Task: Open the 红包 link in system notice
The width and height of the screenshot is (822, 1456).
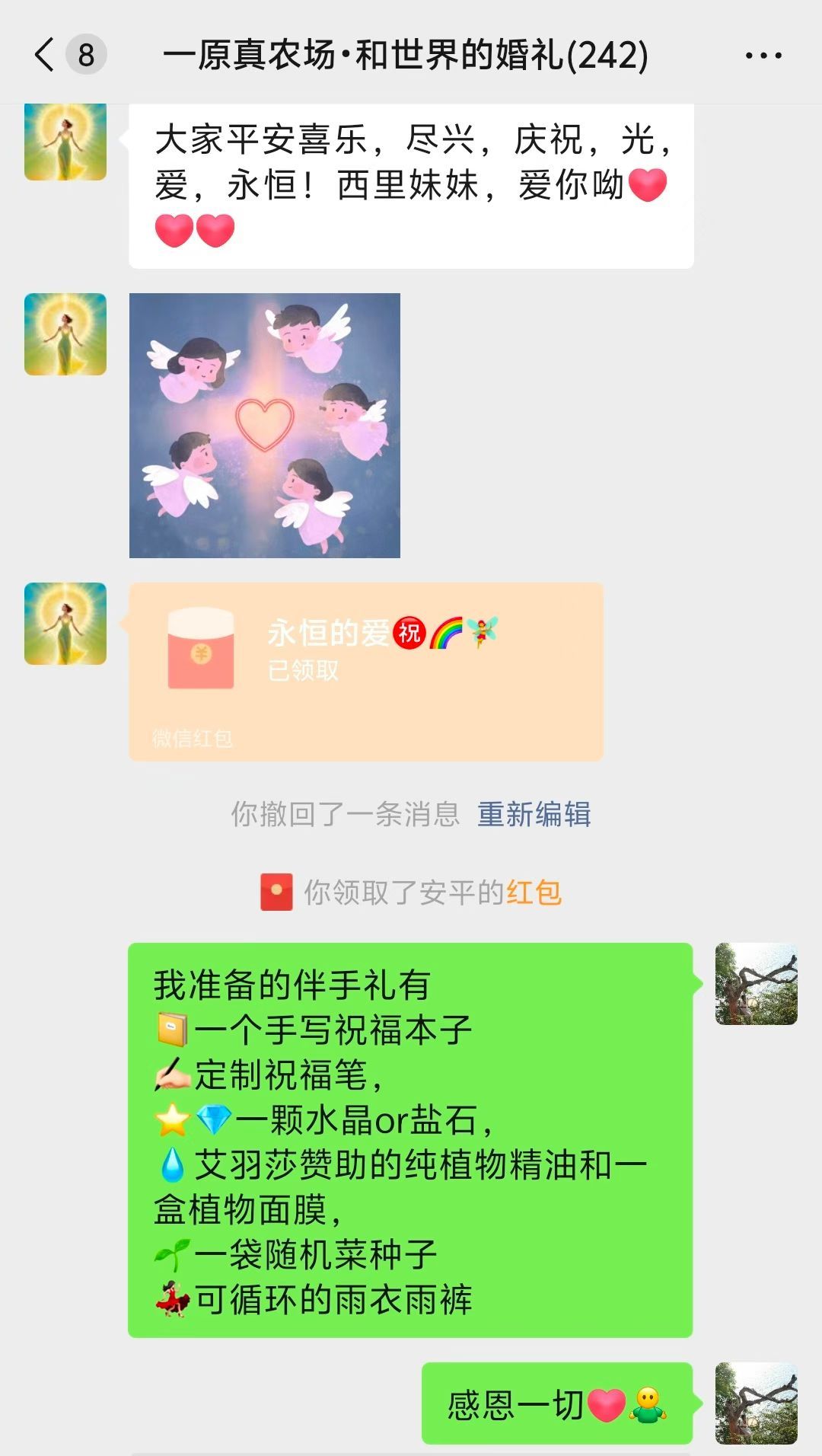Action: [534, 892]
